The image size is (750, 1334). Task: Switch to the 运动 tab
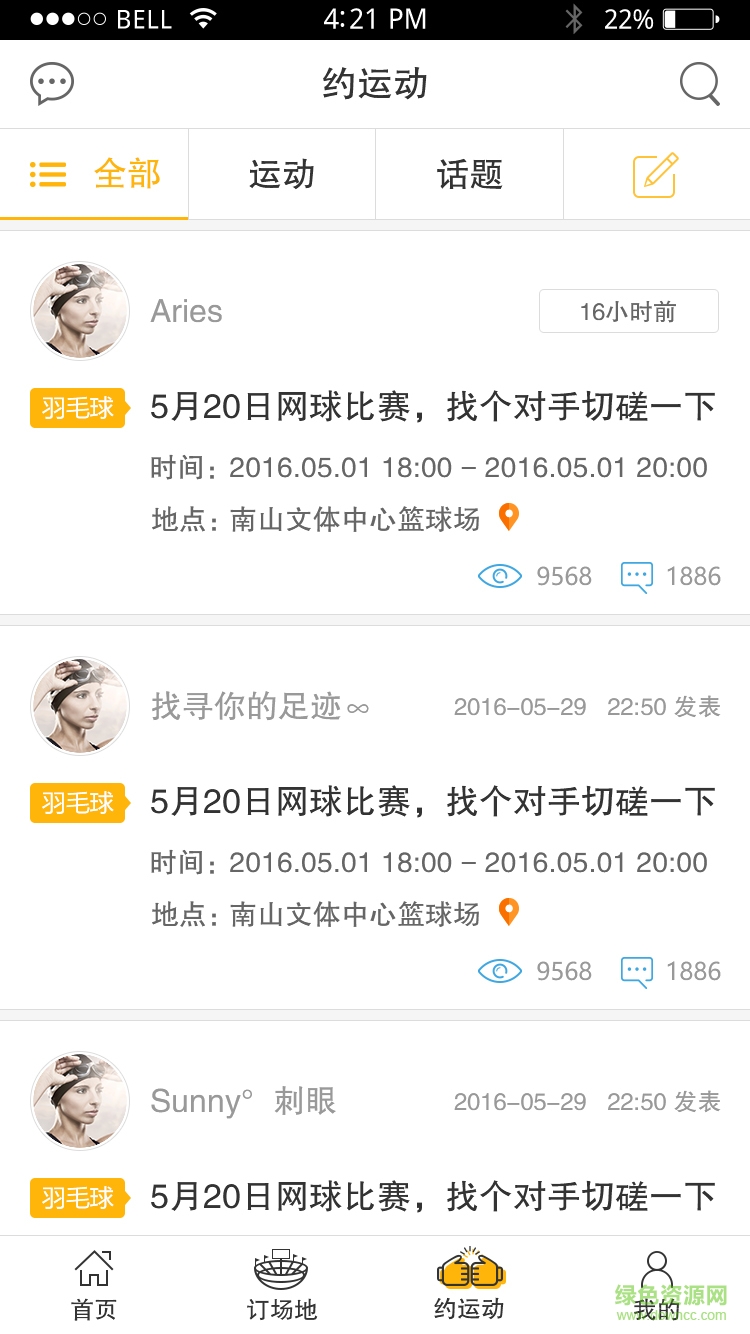pyautogui.click(x=282, y=175)
